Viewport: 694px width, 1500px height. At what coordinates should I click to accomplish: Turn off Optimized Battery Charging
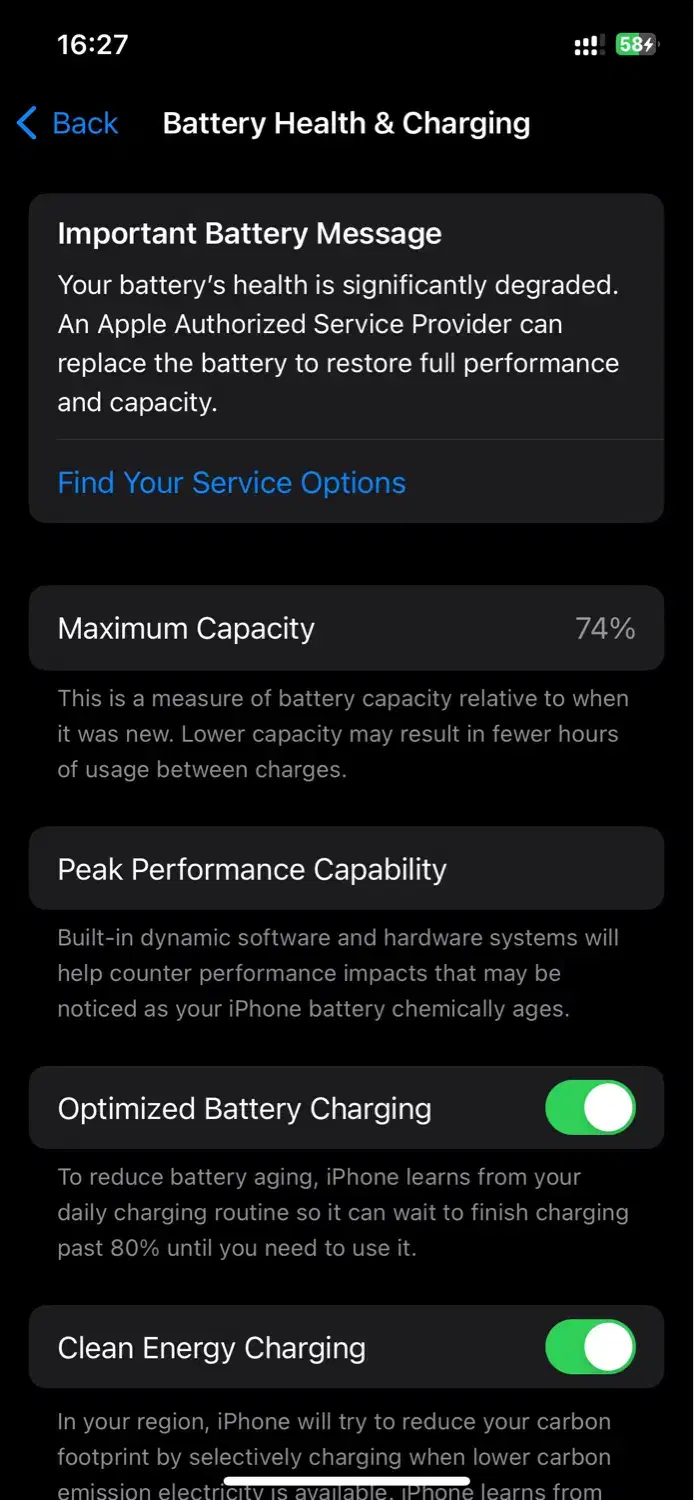[590, 1107]
